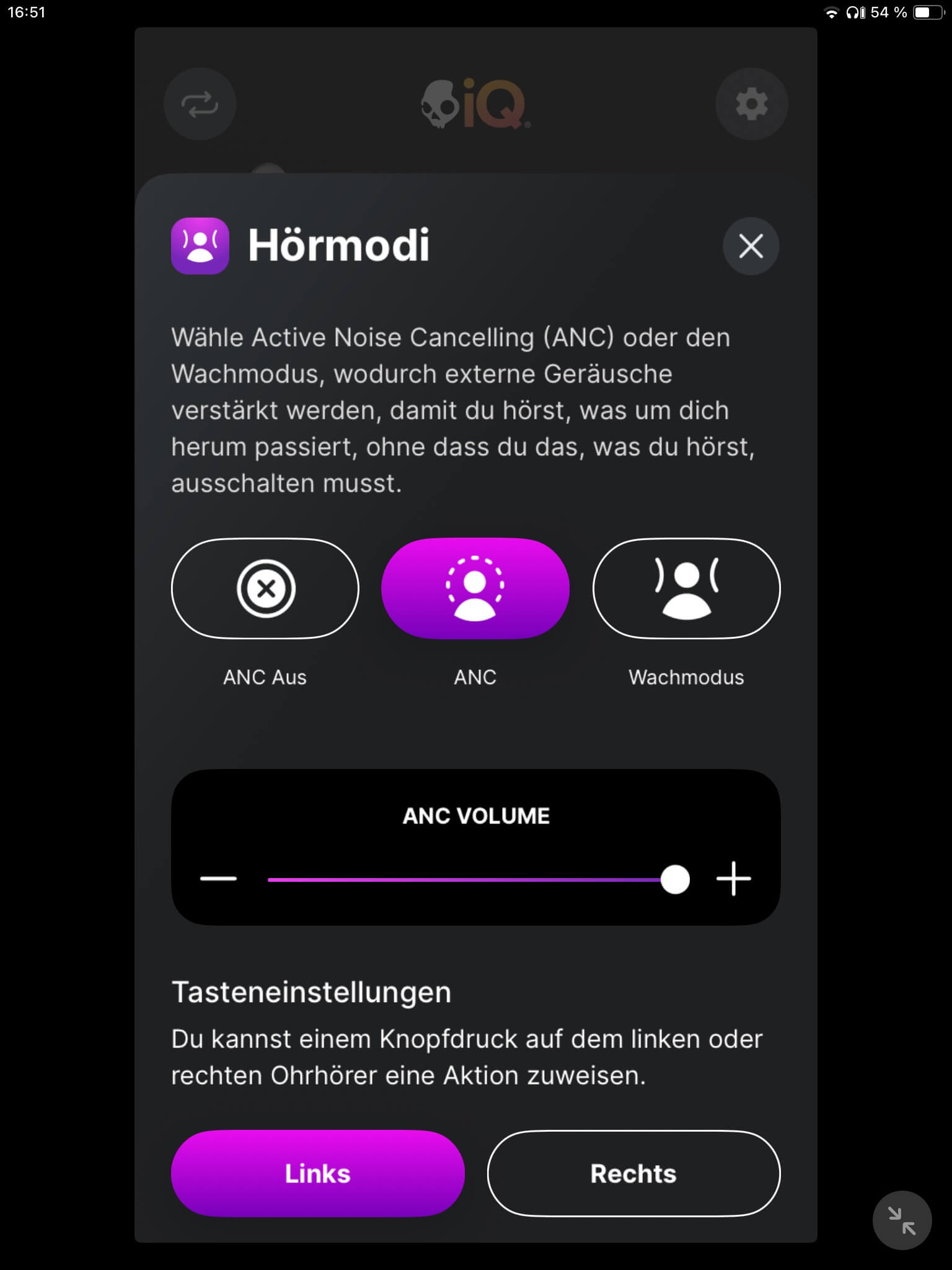
Task: Close the Hörmodi panel
Action: pos(751,246)
